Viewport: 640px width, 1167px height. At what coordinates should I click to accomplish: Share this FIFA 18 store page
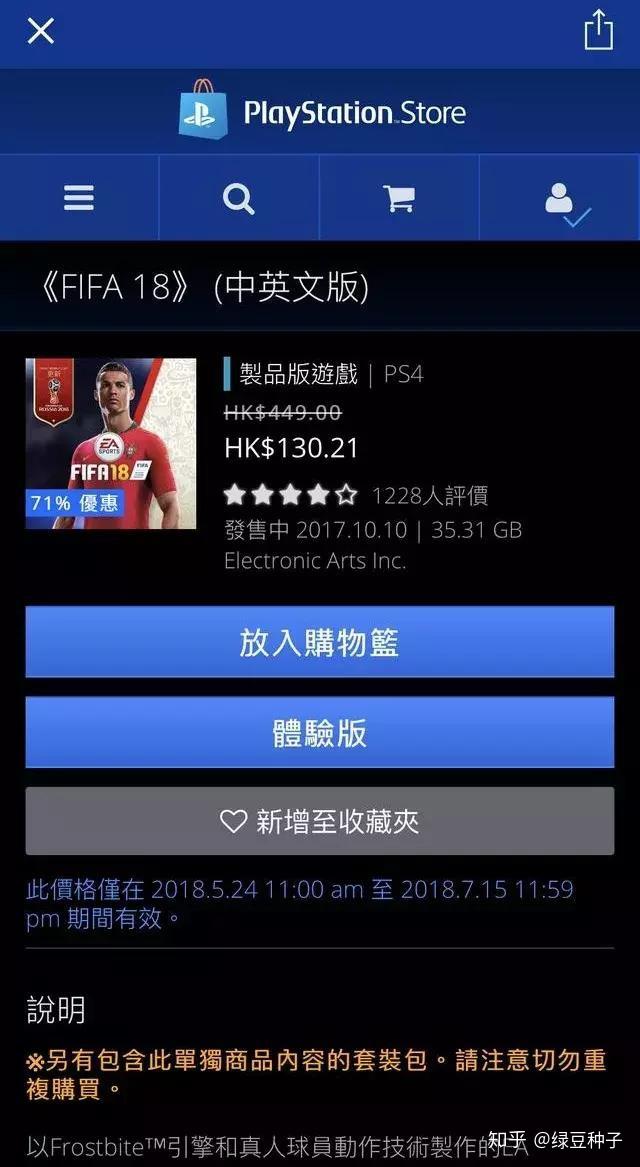598,30
